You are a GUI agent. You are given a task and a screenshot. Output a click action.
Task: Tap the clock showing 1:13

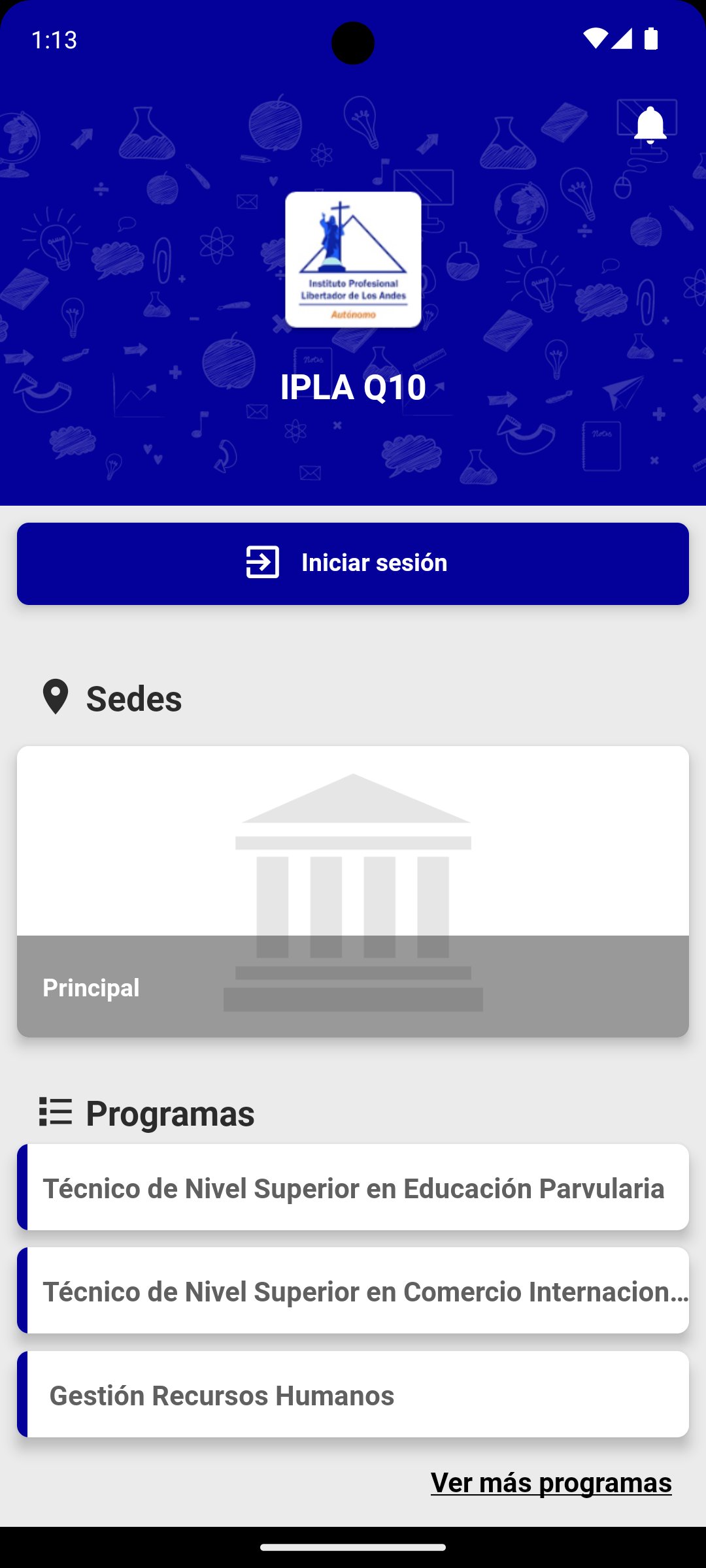click(x=54, y=40)
